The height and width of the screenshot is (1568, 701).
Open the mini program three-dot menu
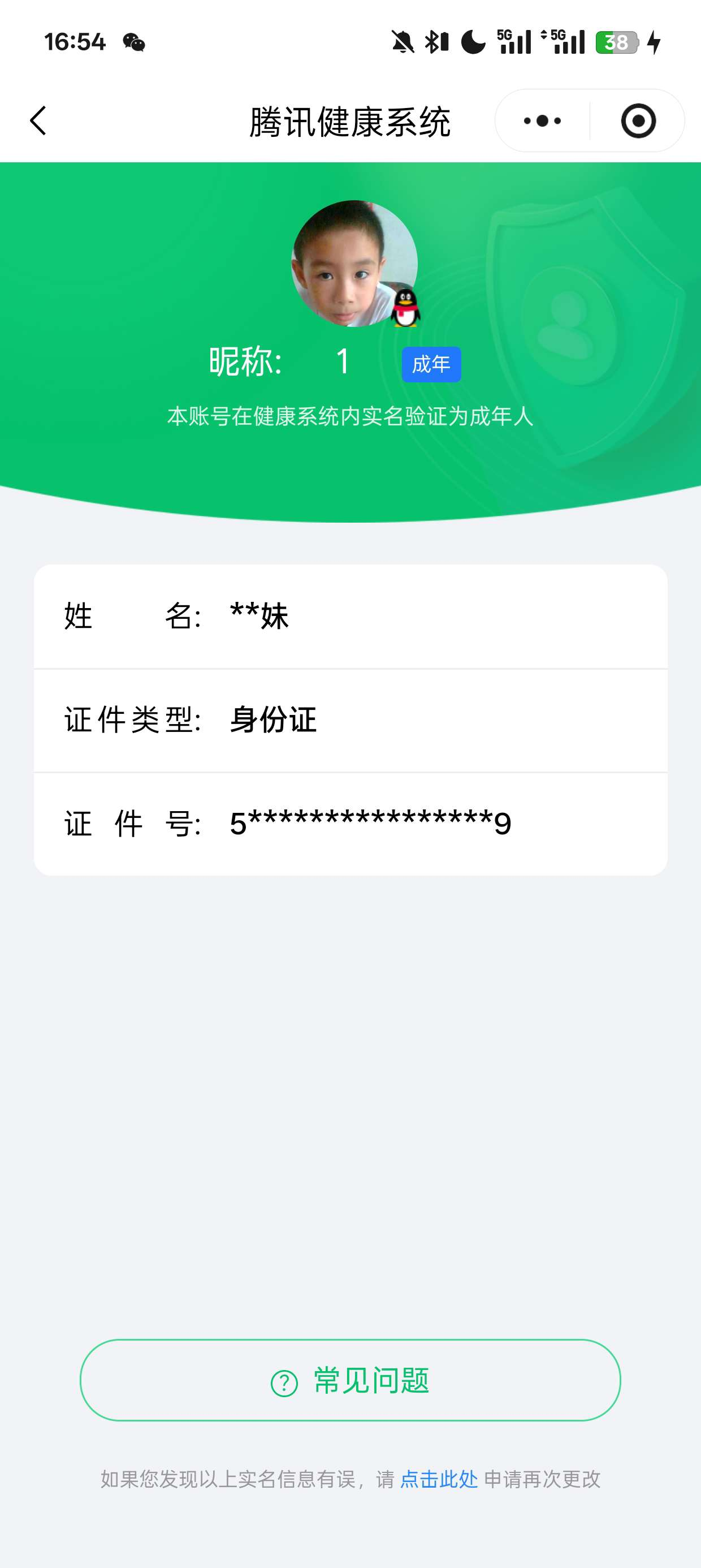point(542,120)
